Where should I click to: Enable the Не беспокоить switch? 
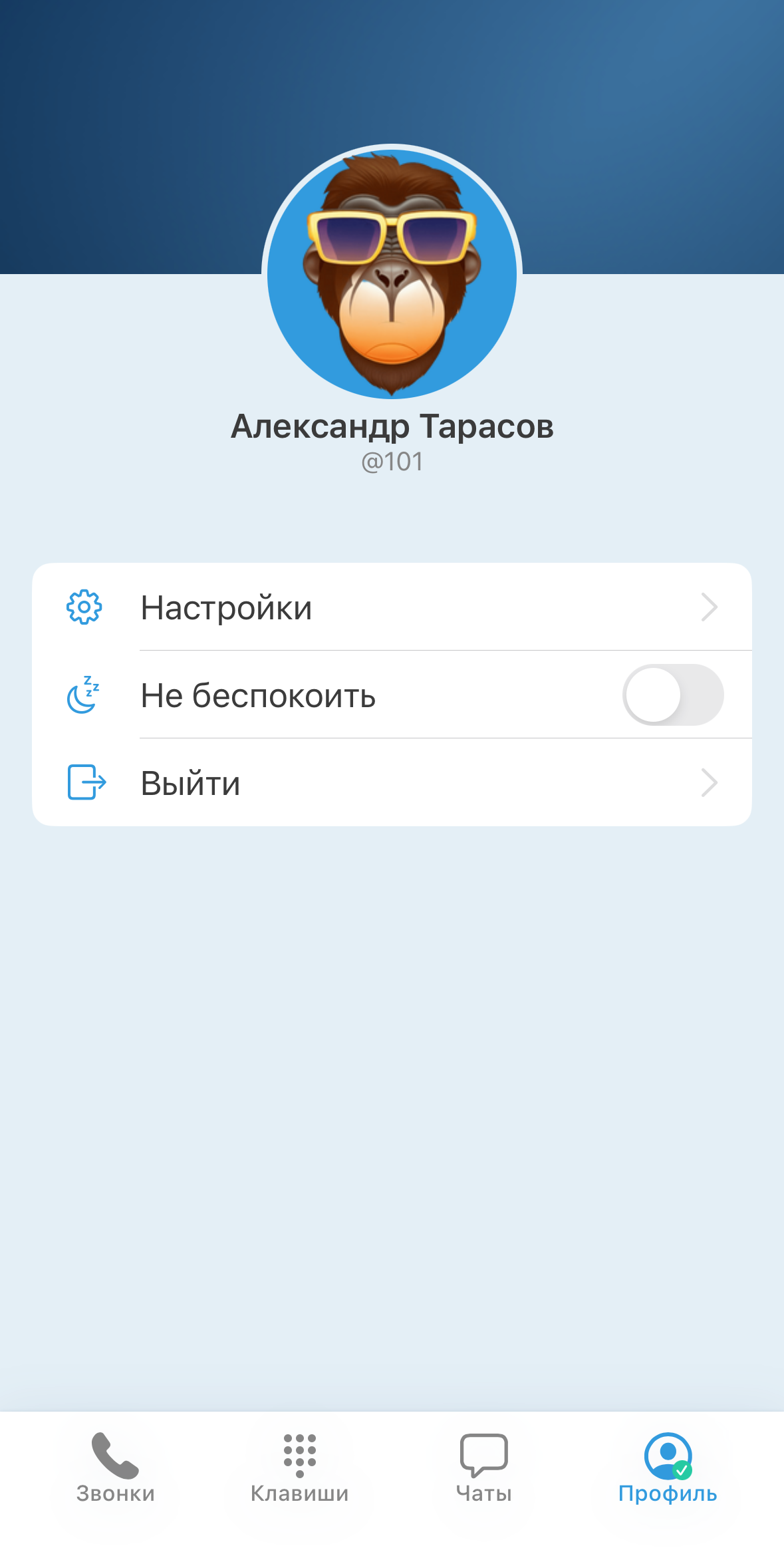click(672, 695)
